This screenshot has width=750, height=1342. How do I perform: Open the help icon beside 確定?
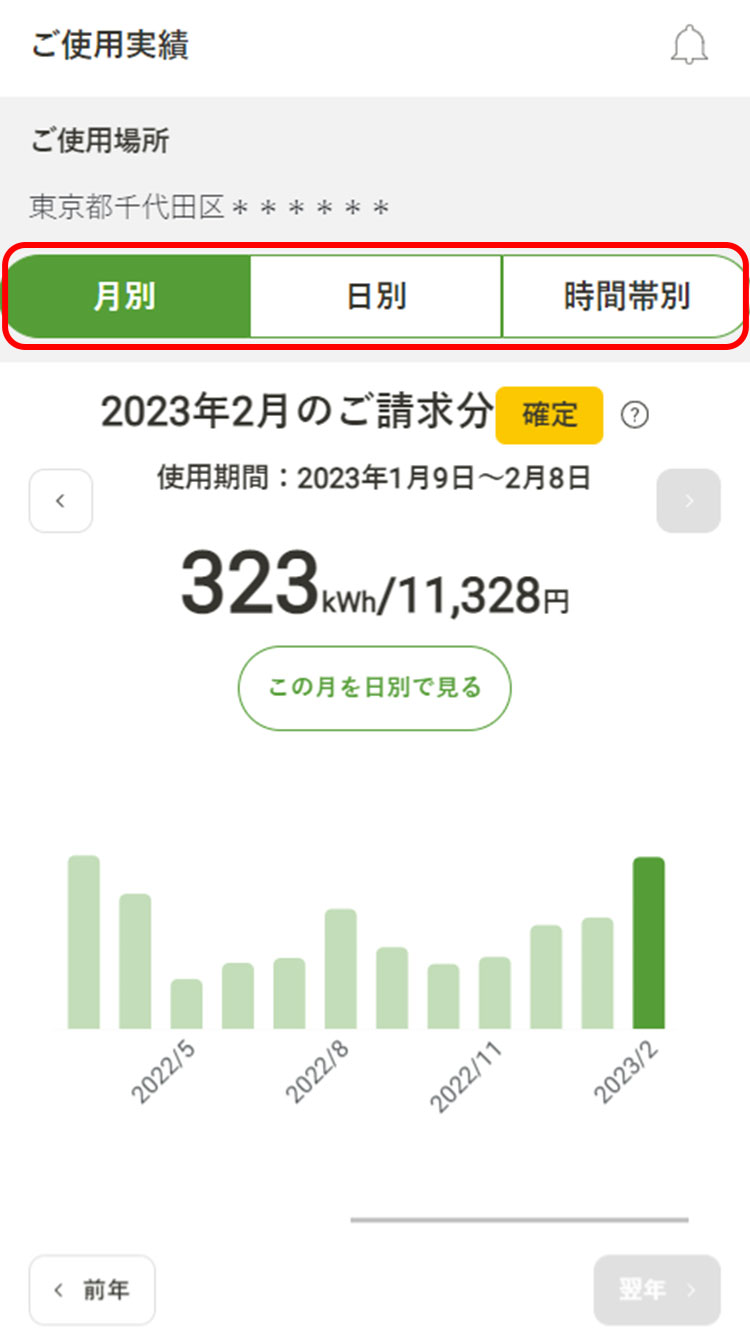pyautogui.click(x=635, y=415)
